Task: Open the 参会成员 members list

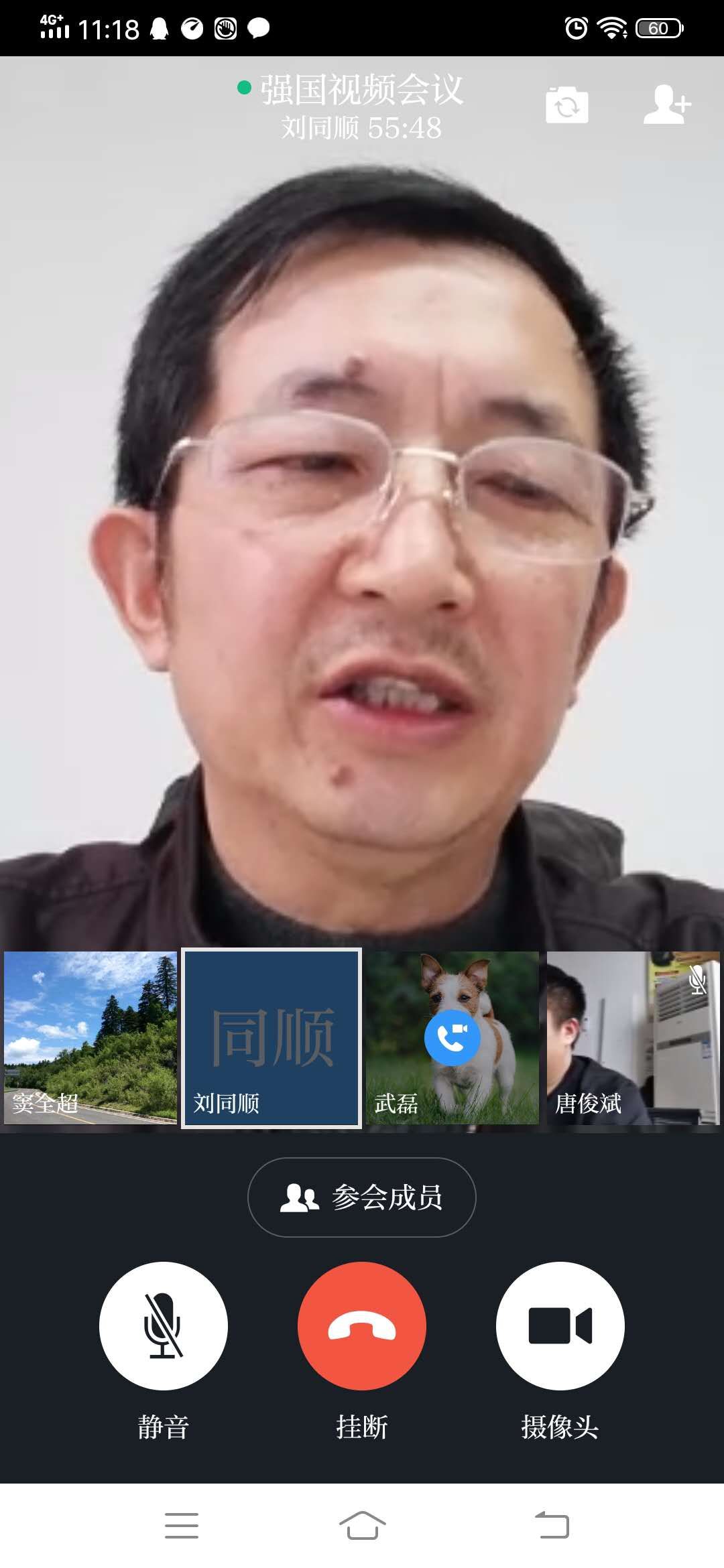Action: [362, 1197]
